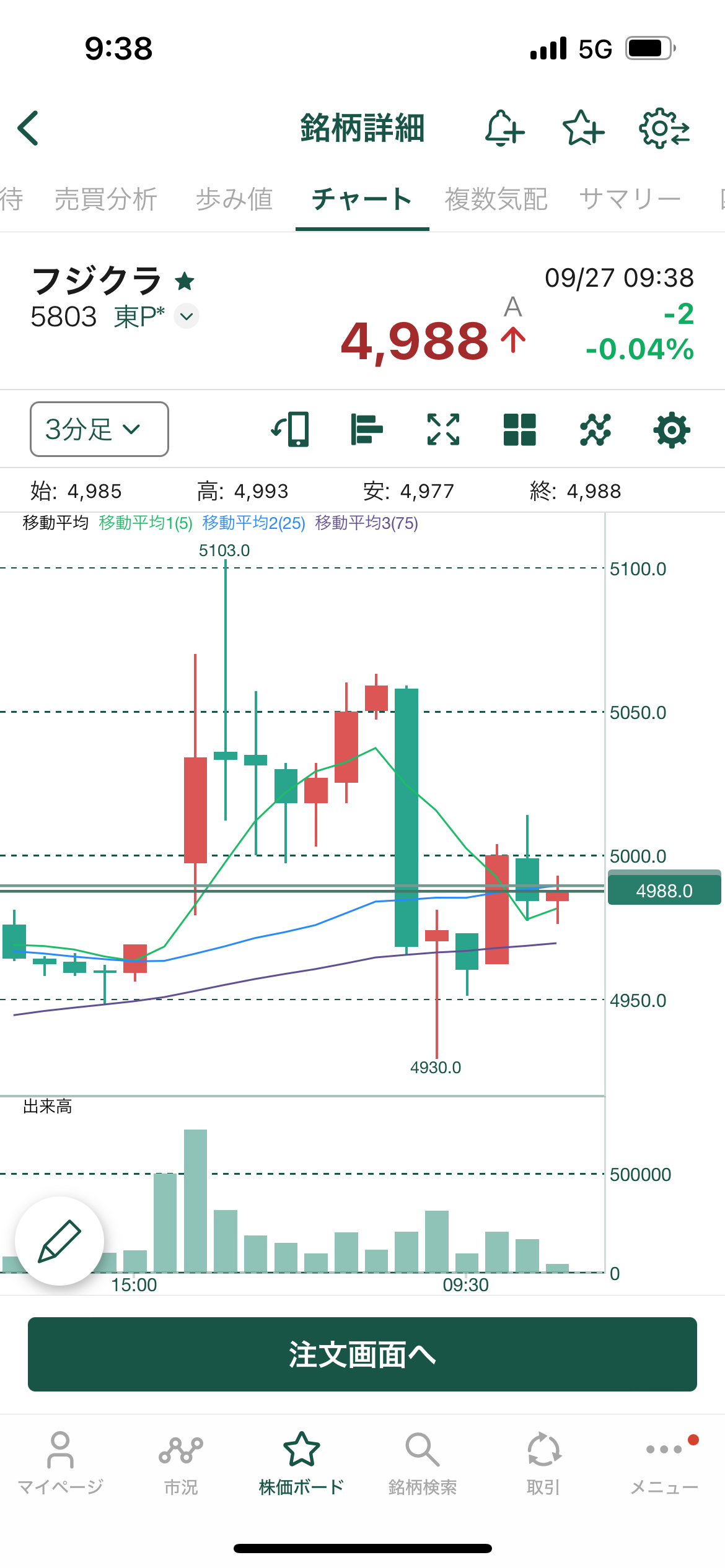Show the price-by-volume bars icon
The height and width of the screenshot is (1568, 725).
tap(367, 429)
